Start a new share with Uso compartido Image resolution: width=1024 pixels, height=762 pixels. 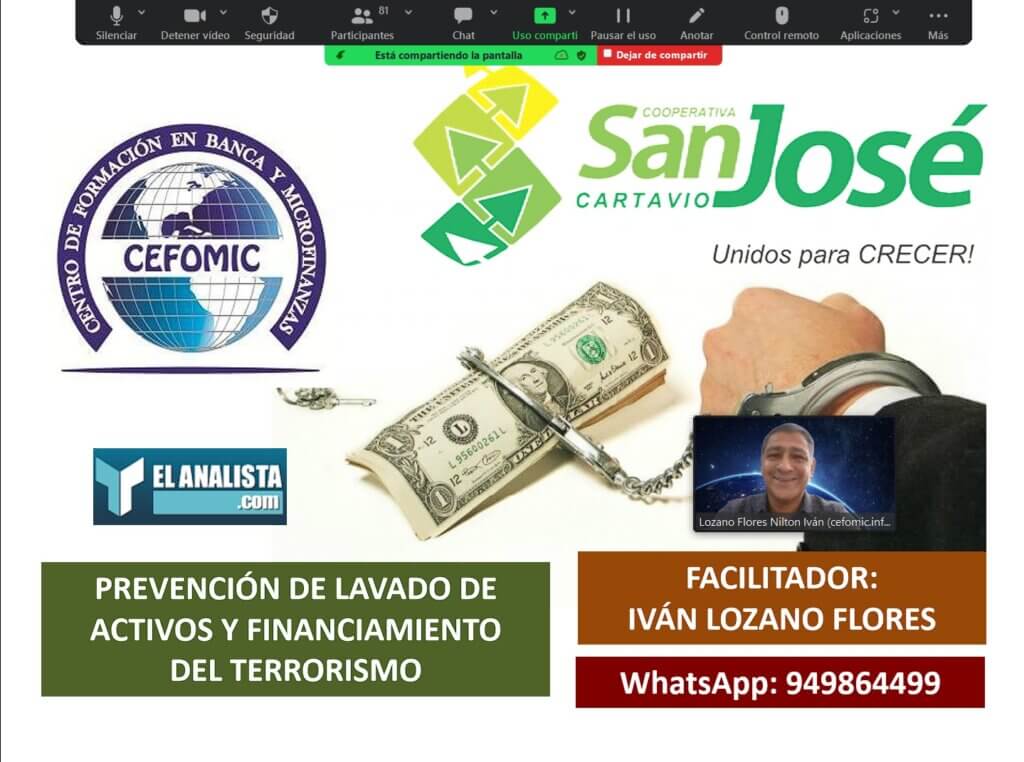tap(544, 22)
